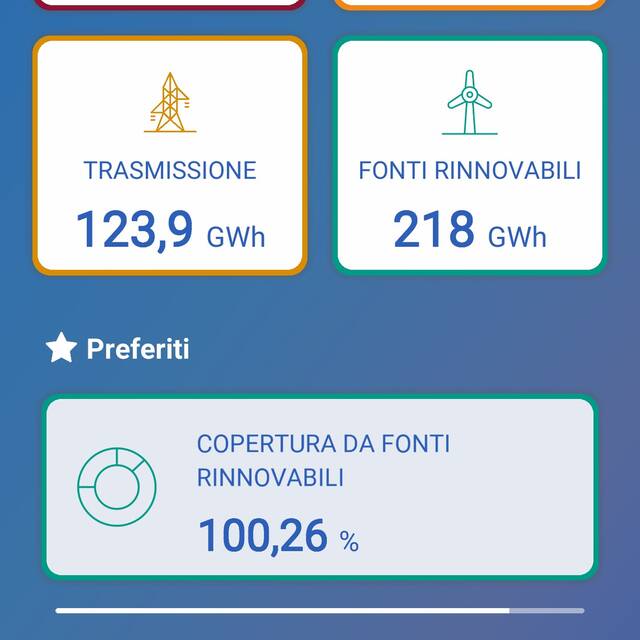This screenshot has width=640, height=640.
Task: Open the Fonti Rinnovabili card
Action: 470,156
